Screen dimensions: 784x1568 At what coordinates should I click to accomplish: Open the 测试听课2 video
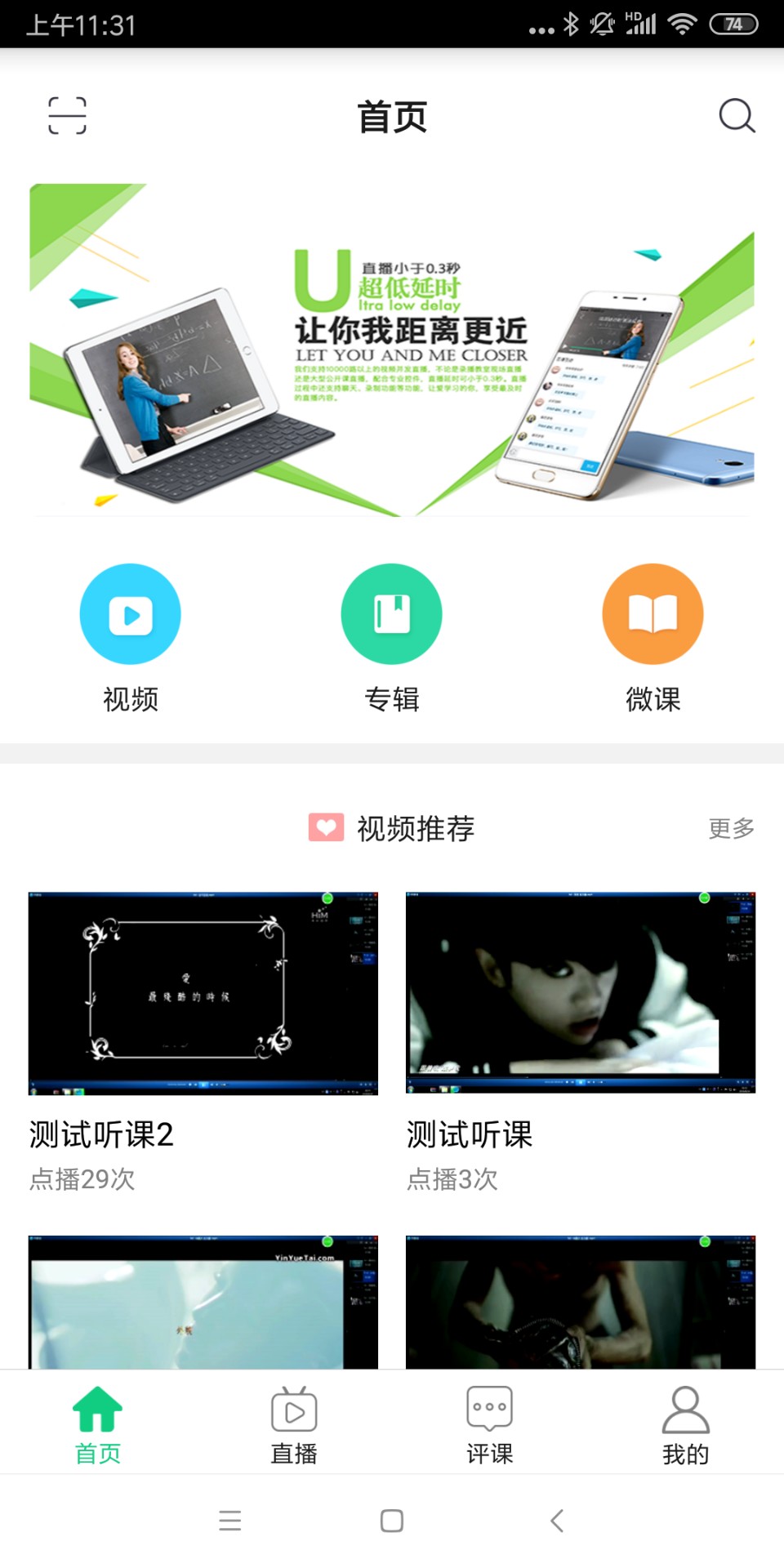coord(203,993)
